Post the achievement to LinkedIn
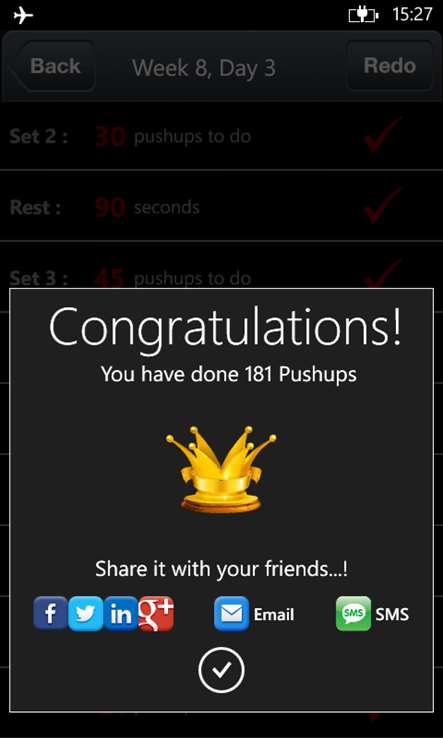This screenshot has width=443, height=738. pos(121,613)
